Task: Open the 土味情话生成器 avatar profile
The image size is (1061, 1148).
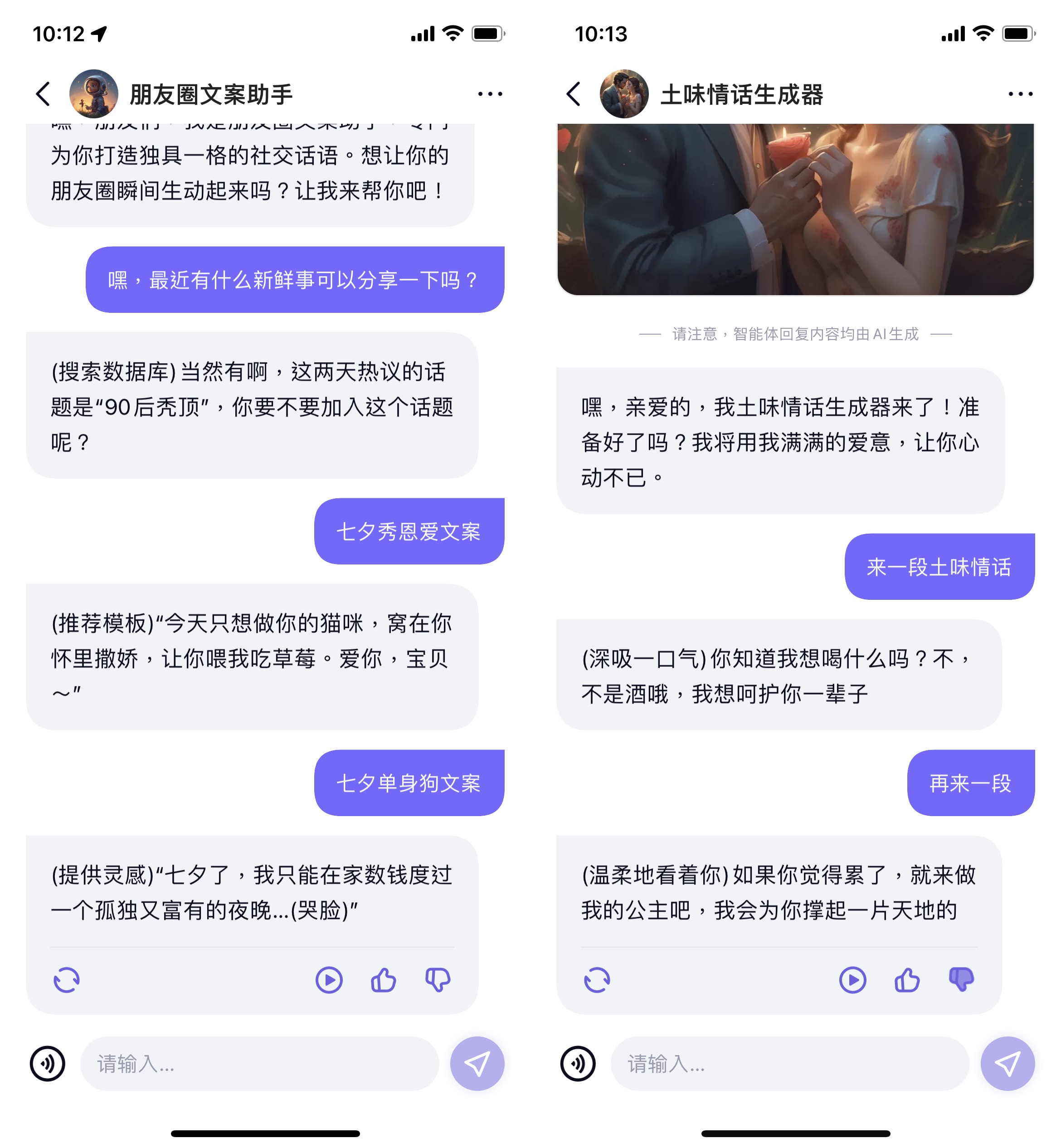Action: [x=624, y=93]
